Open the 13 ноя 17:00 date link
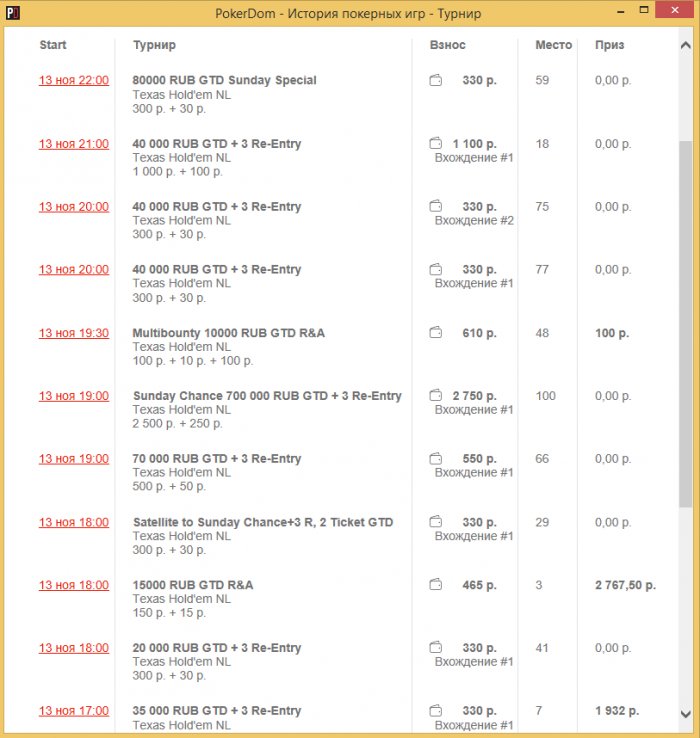Image resolution: width=700 pixels, height=738 pixels. pyautogui.click(x=74, y=711)
